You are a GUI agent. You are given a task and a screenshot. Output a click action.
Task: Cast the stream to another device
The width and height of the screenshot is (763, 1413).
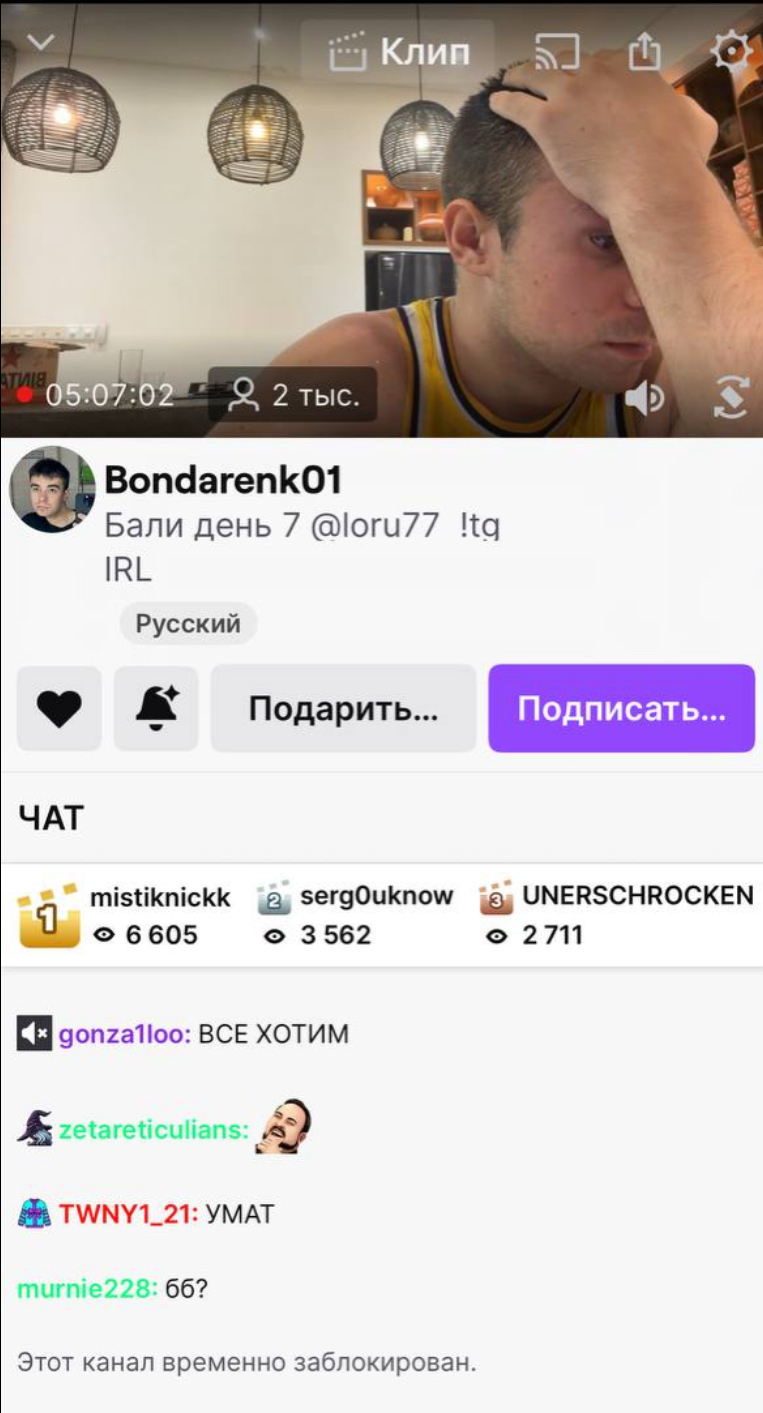(x=557, y=51)
